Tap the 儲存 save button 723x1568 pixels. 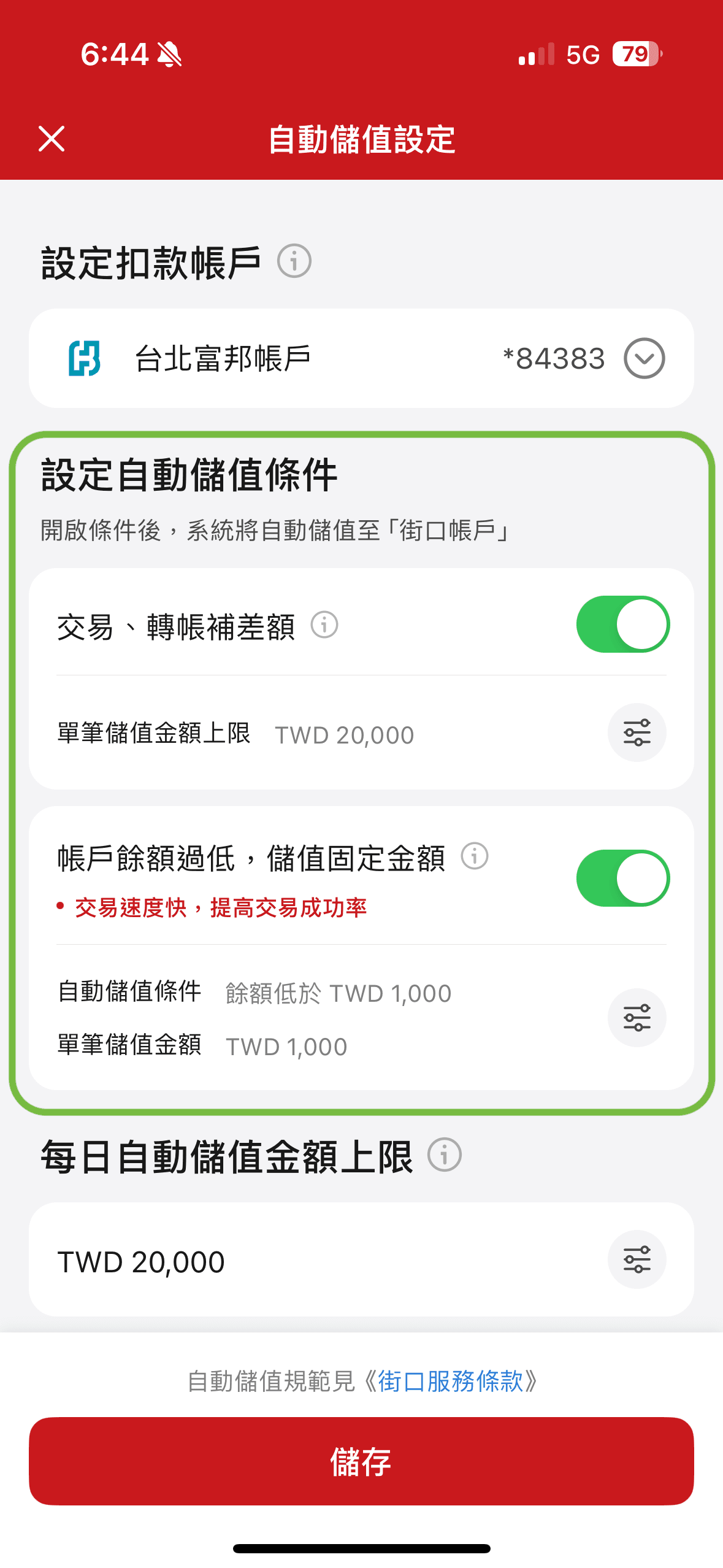(x=361, y=1462)
